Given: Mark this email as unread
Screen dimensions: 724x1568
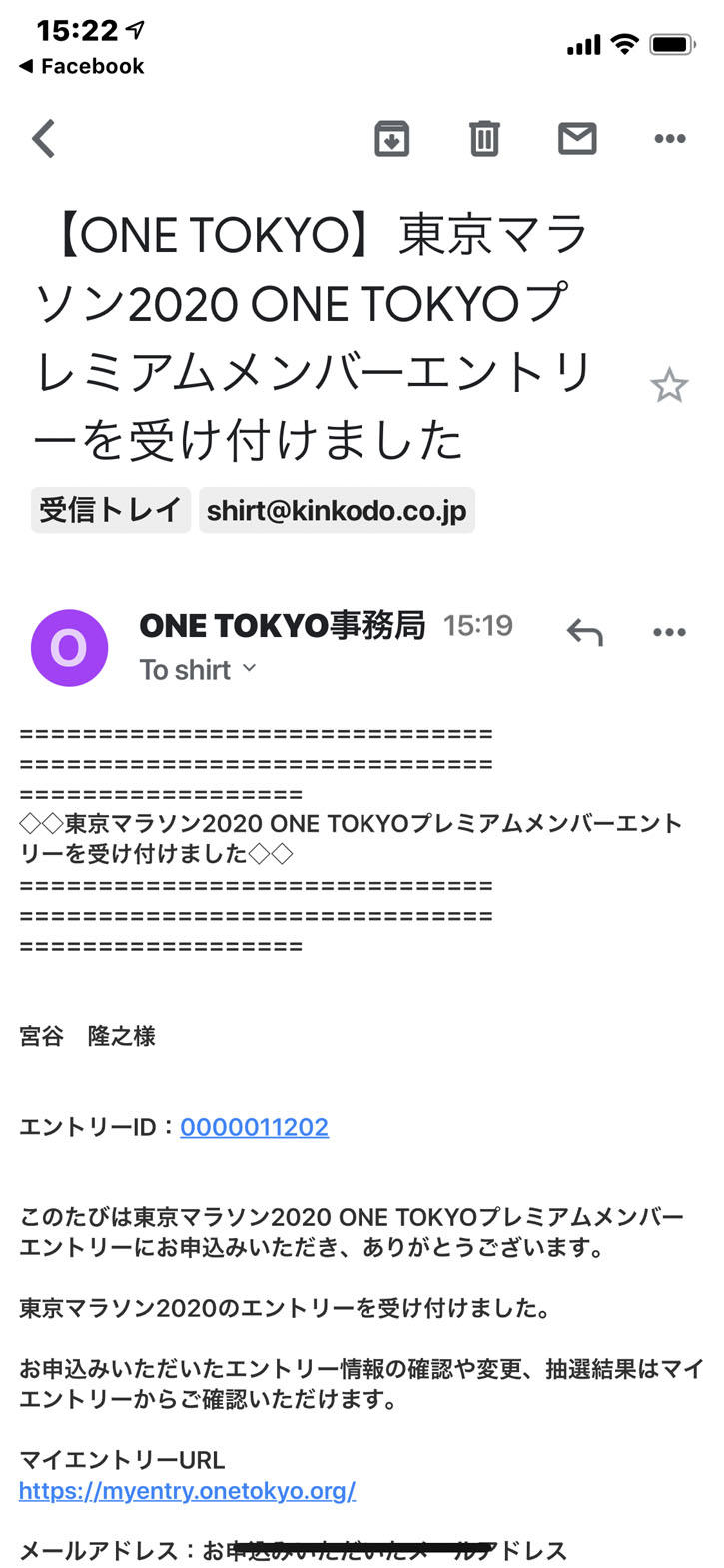Looking at the screenshot, I should (x=577, y=139).
